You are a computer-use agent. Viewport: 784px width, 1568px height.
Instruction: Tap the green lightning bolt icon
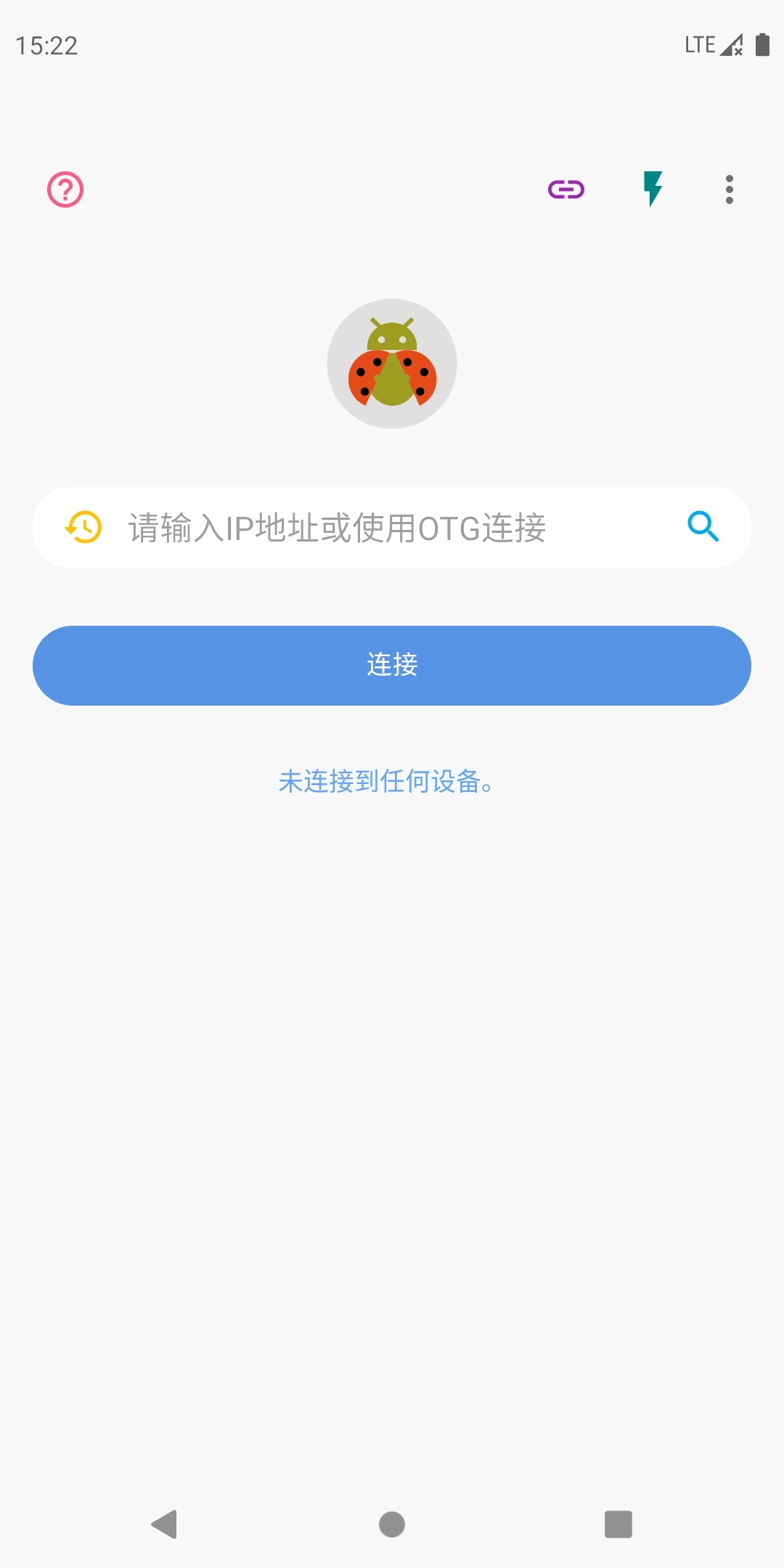click(653, 189)
